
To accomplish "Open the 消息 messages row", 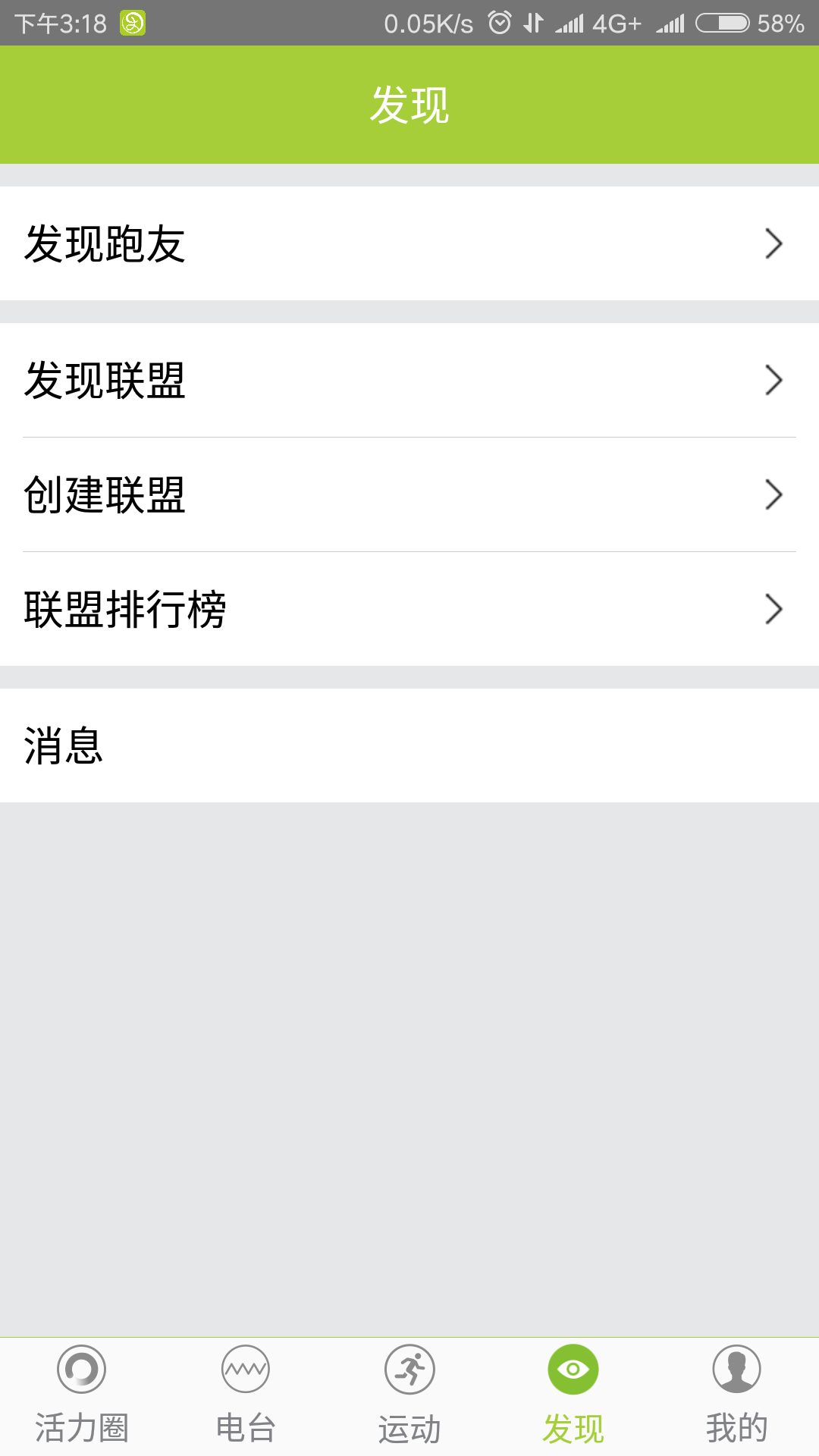I will (409, 745).
